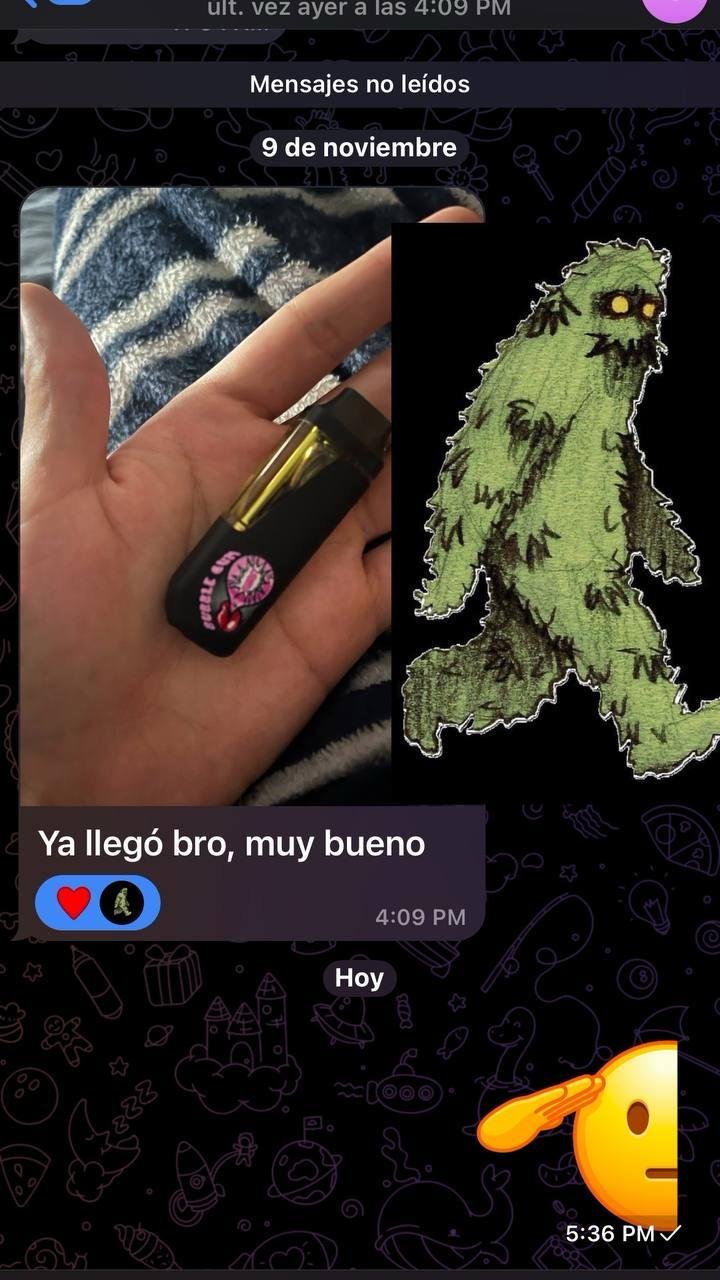The height and width of the screenshot is (1280, 720).
Task: Tap the heart reaction chip under the message
Action: [74, 903]
